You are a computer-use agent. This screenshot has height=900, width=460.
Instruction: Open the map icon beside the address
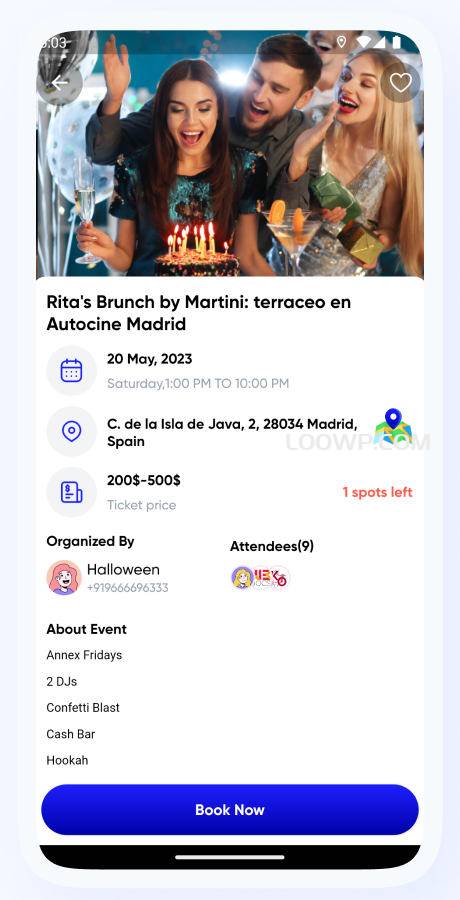(x=393, y=426)
